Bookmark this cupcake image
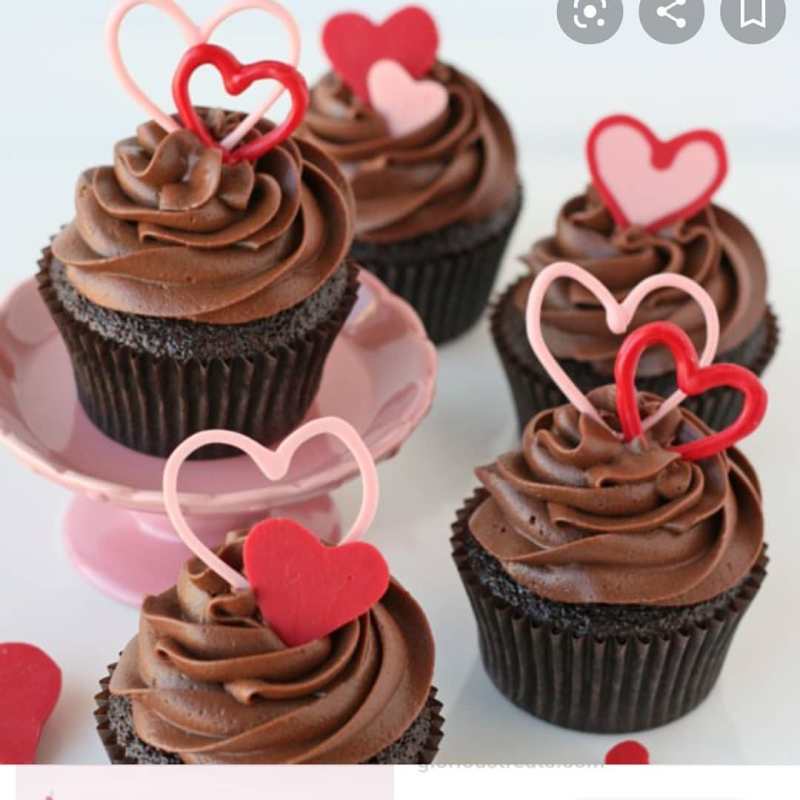 pos(752,13)
